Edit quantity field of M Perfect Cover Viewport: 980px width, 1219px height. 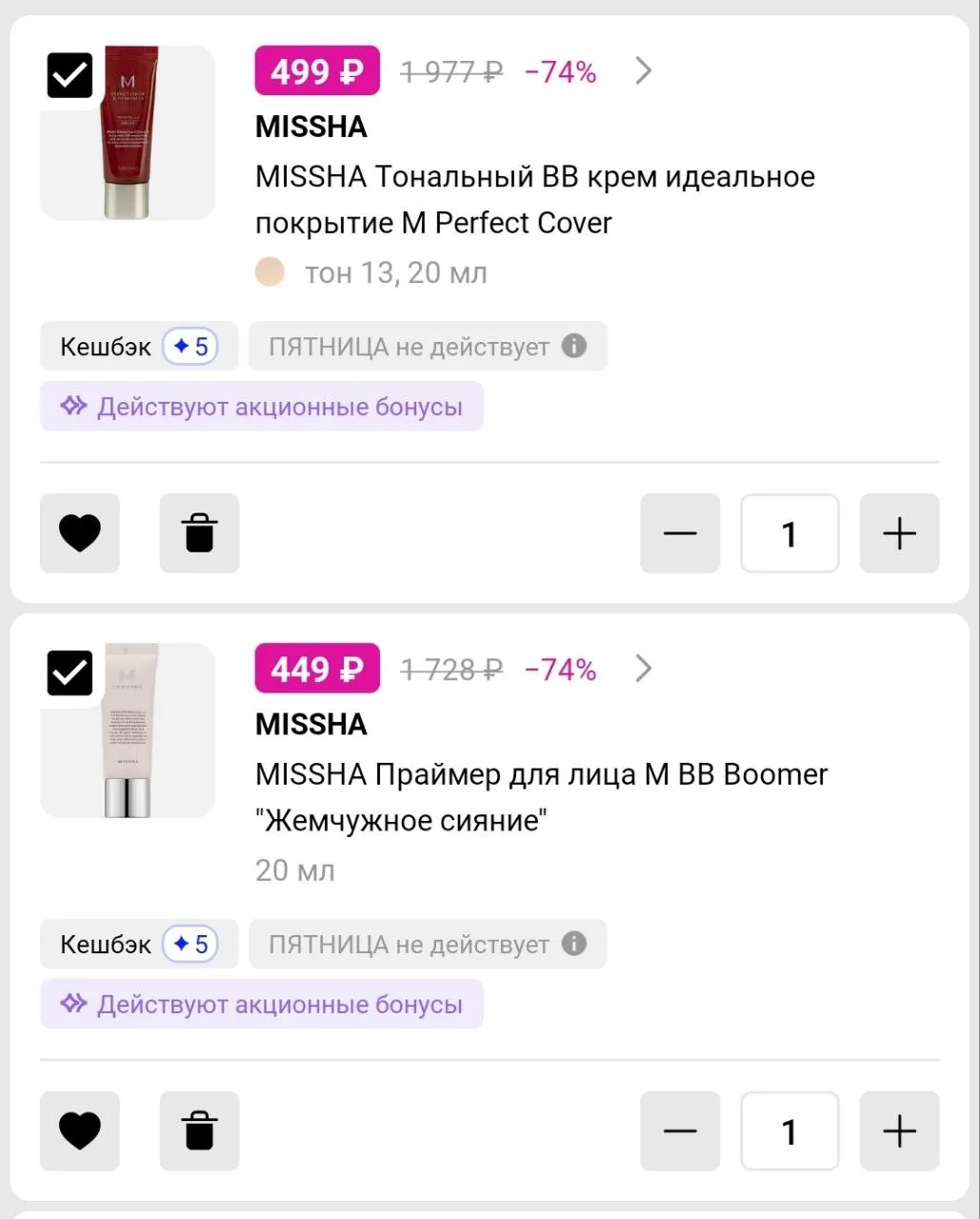(790, 533)
